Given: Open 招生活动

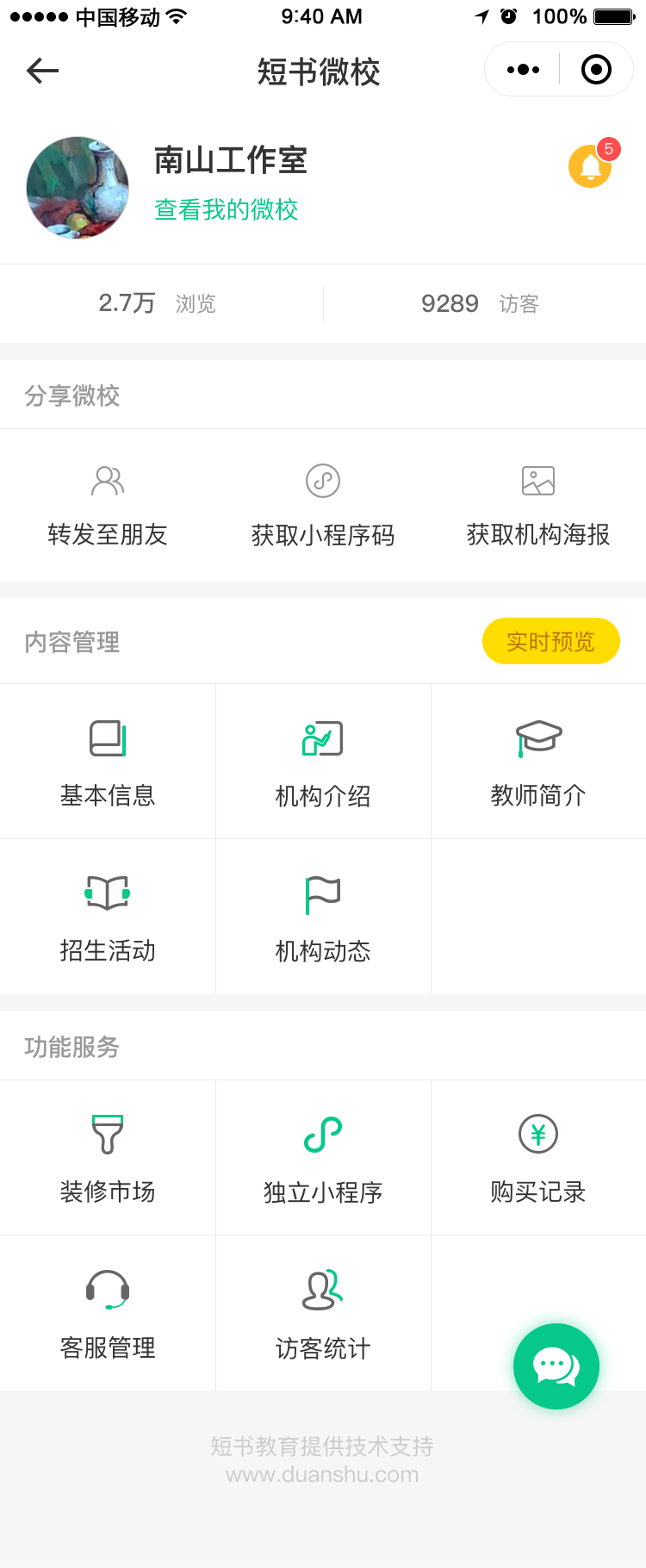Looking at the screenshot, I should pyautogui.click(x=108, y=917).
